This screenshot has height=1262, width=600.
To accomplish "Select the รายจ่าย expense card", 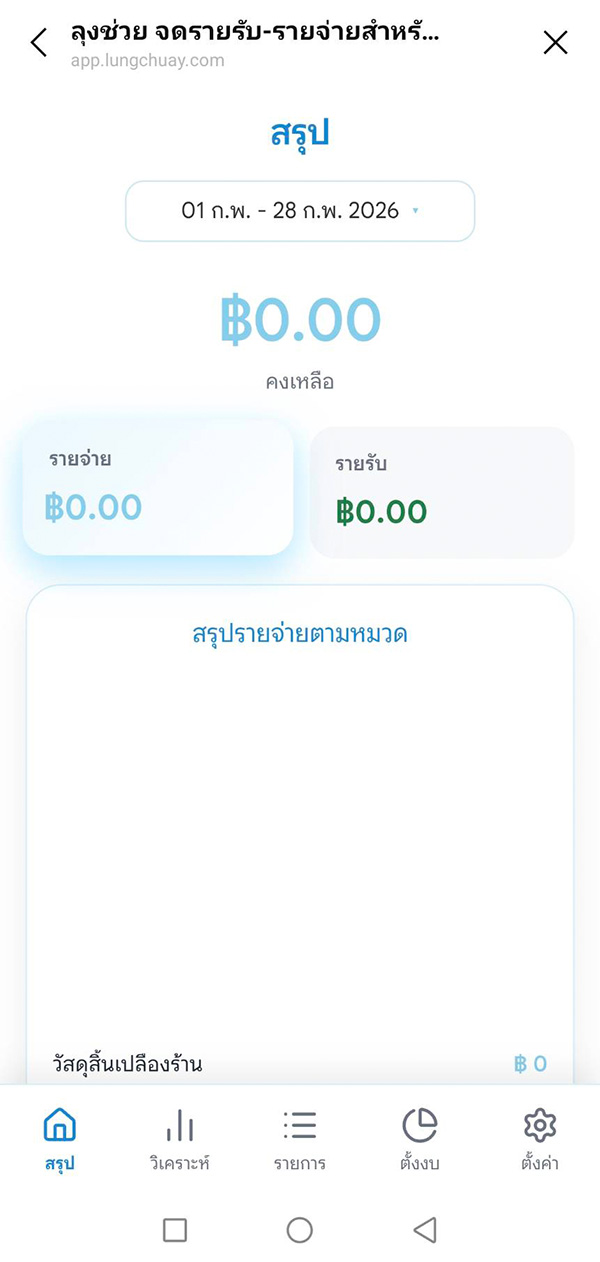I will pyautogui.click(x=158, y=488).
